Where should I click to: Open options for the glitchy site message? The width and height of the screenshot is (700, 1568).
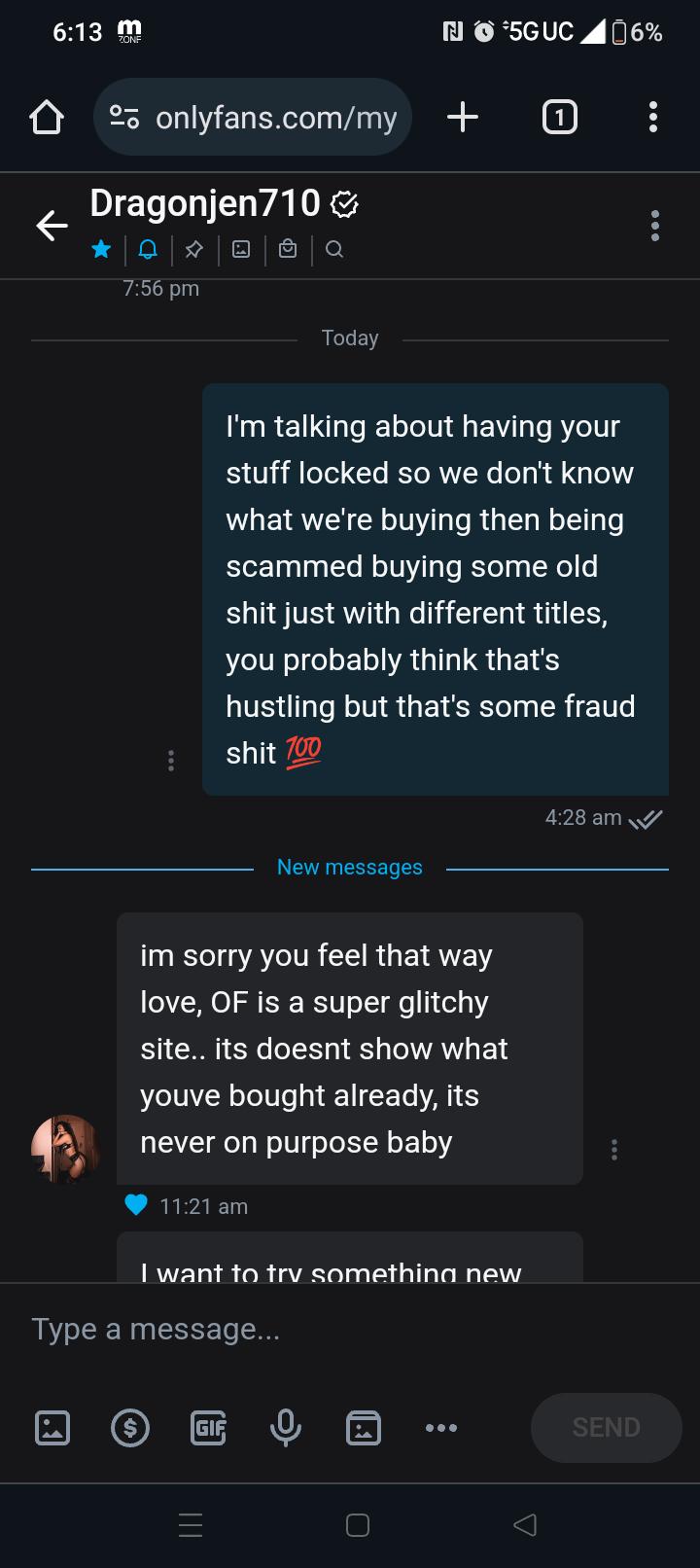[x=614, y=1150]
